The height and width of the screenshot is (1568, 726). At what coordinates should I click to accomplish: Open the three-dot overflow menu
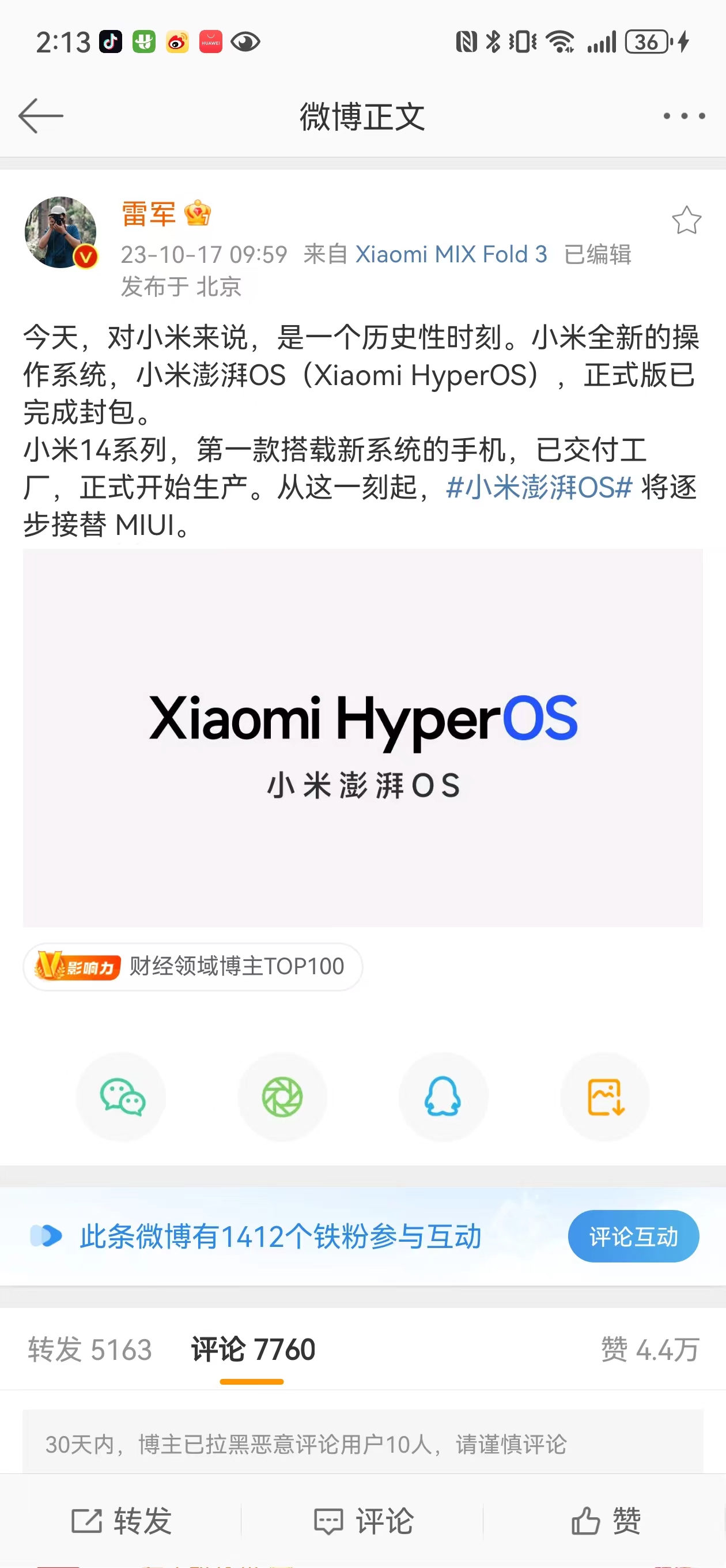(684, 116)
